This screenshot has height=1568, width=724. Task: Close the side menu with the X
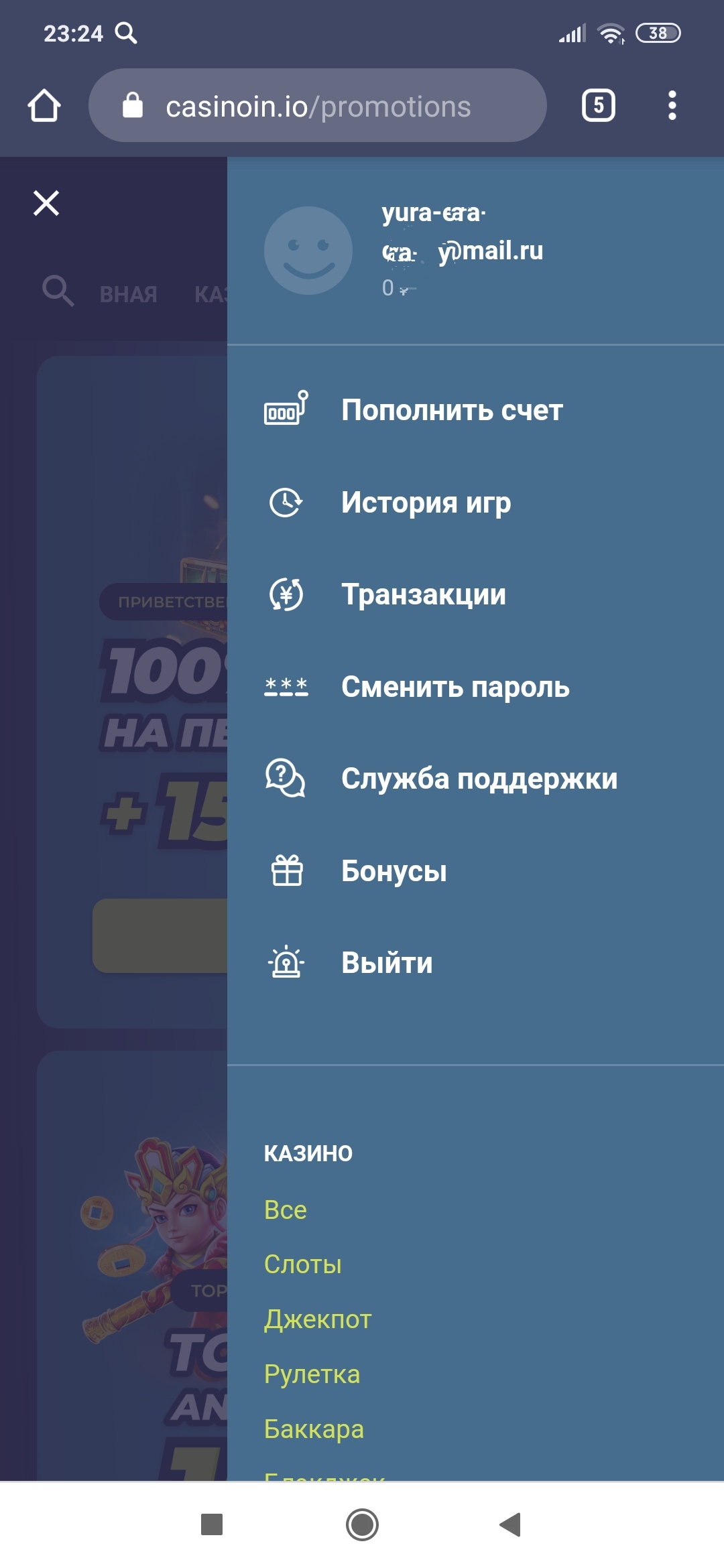[46, 202]
